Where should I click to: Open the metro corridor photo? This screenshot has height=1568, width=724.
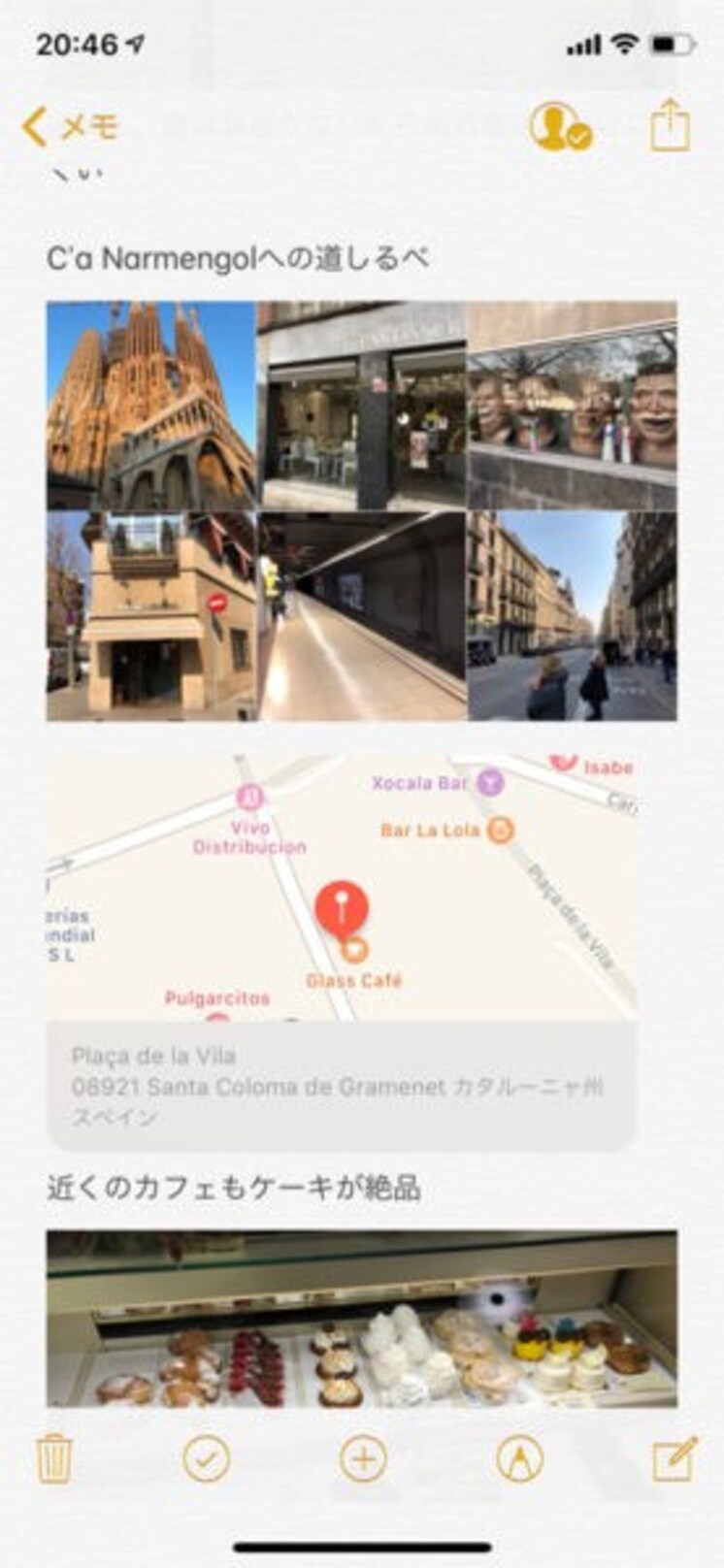click(x=361, y=617)
